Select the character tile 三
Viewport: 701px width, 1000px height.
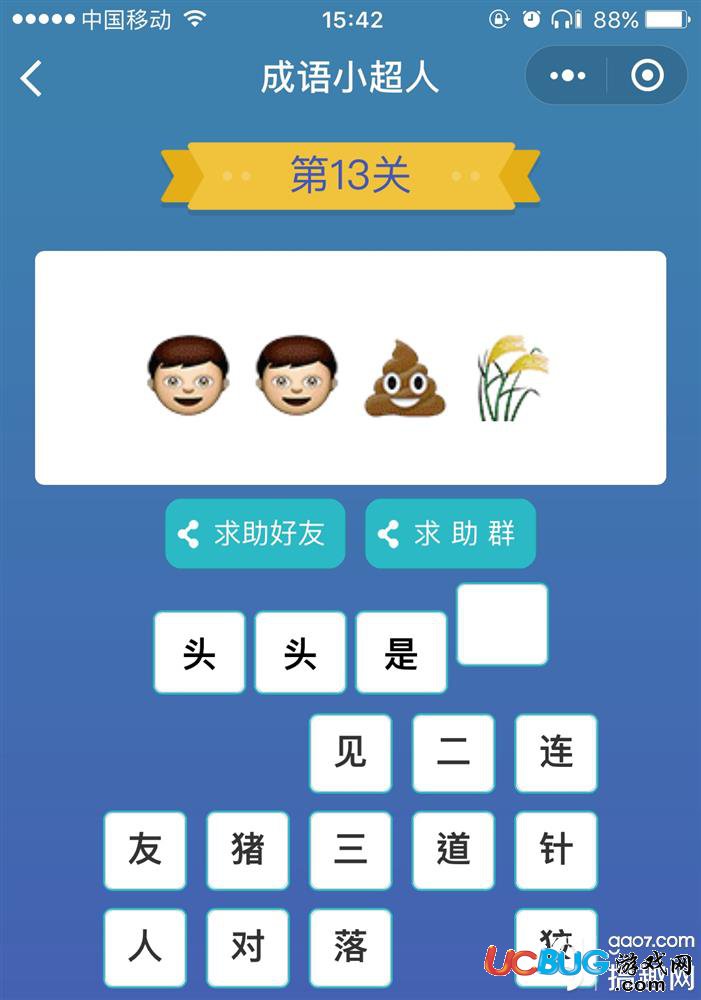350,850
